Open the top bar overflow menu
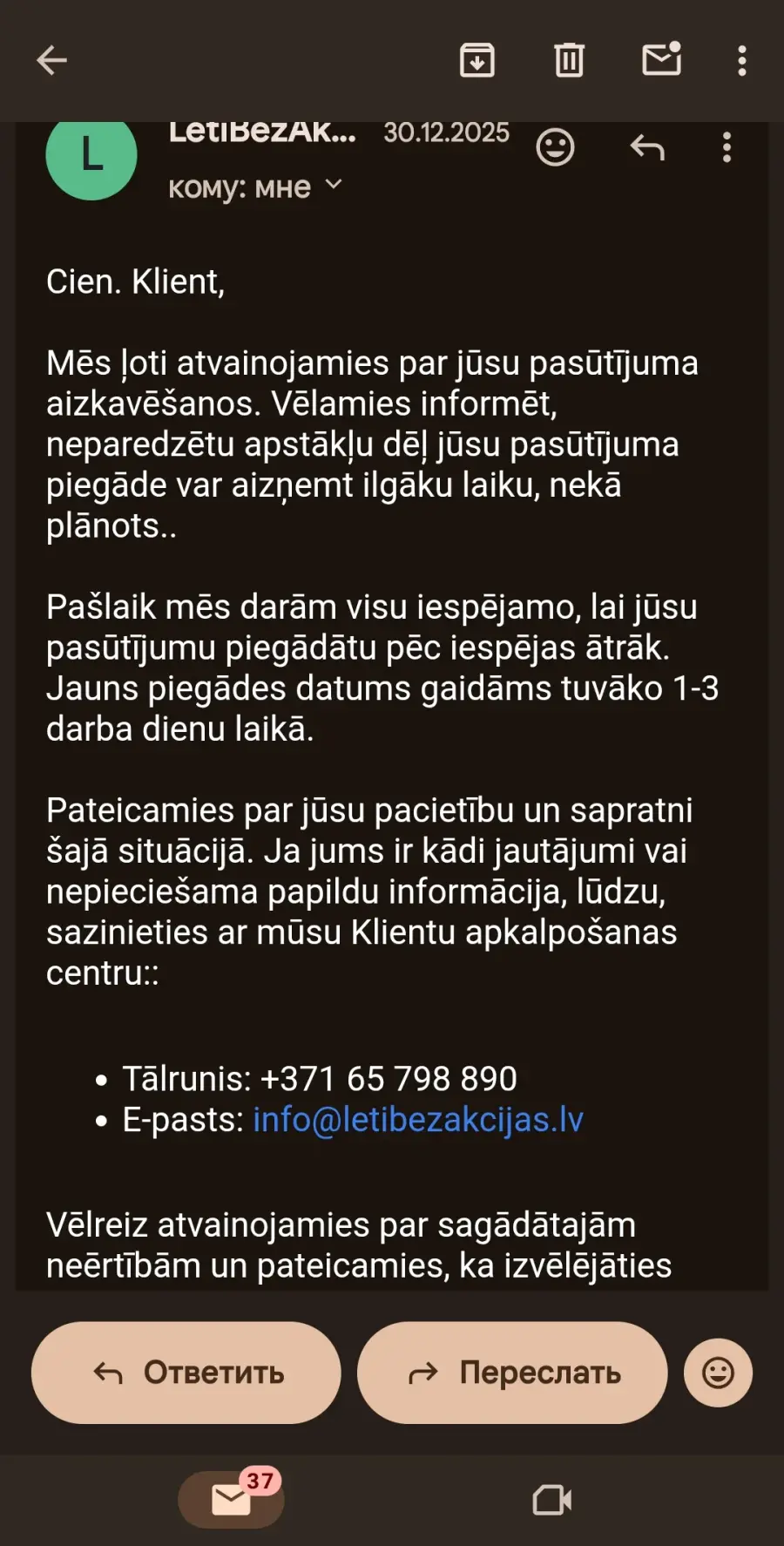The width and height of the screenshot is (784, 1546). click(x=741, y=60)
